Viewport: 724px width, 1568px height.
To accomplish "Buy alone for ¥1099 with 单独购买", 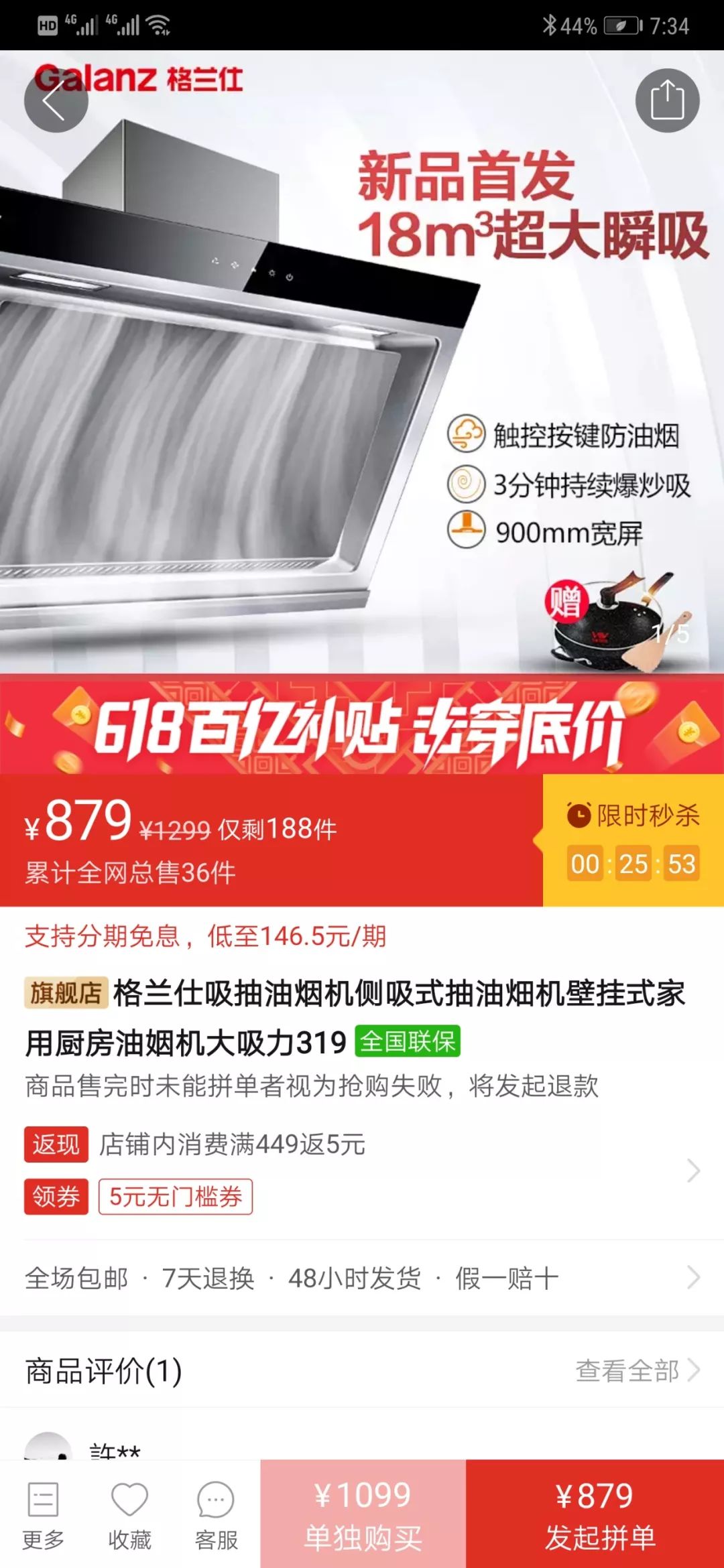I will (x=363, y=1514).
